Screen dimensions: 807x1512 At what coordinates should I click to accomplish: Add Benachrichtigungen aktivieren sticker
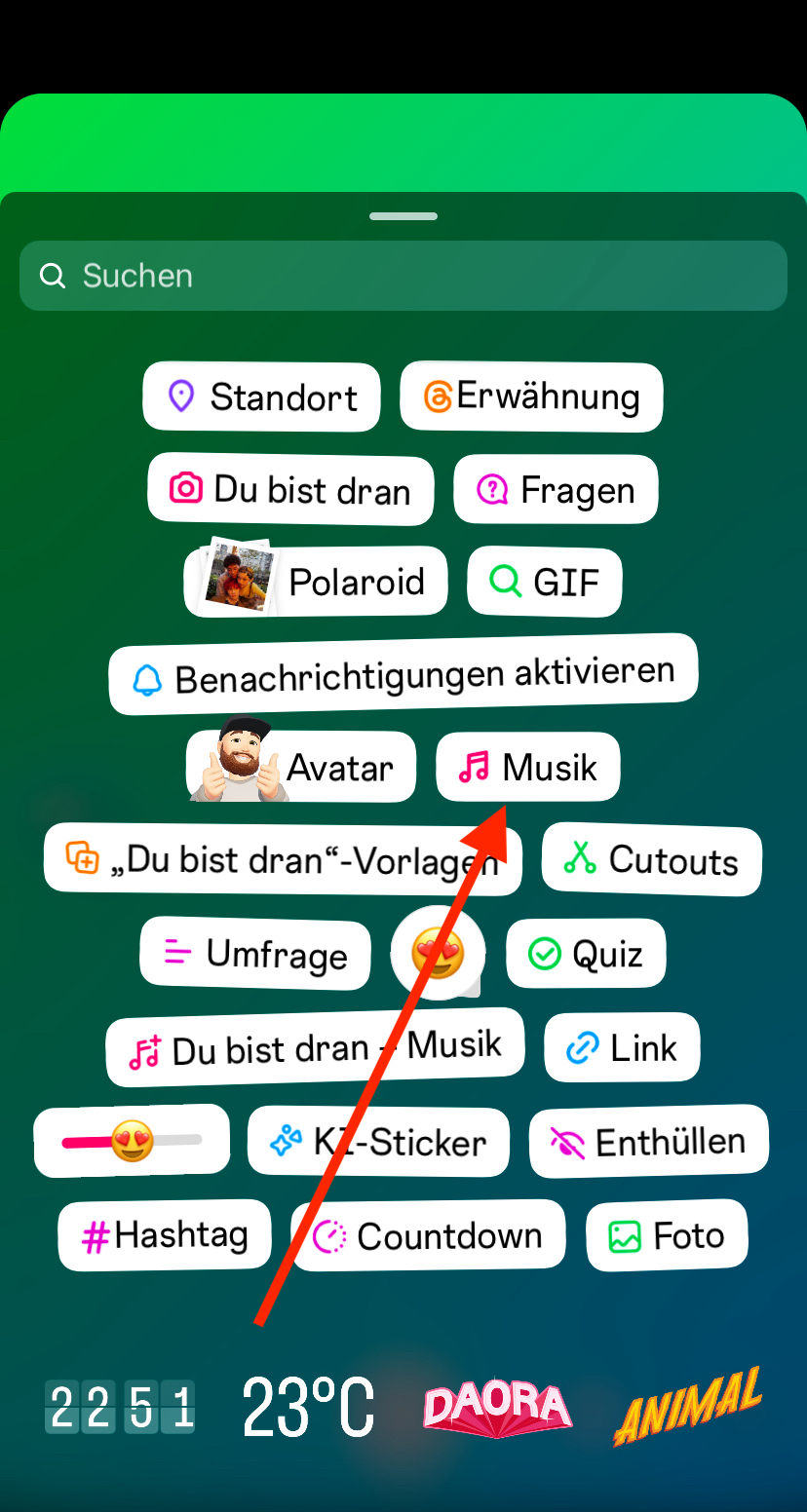pyautogui.click(x=403, y=675)
